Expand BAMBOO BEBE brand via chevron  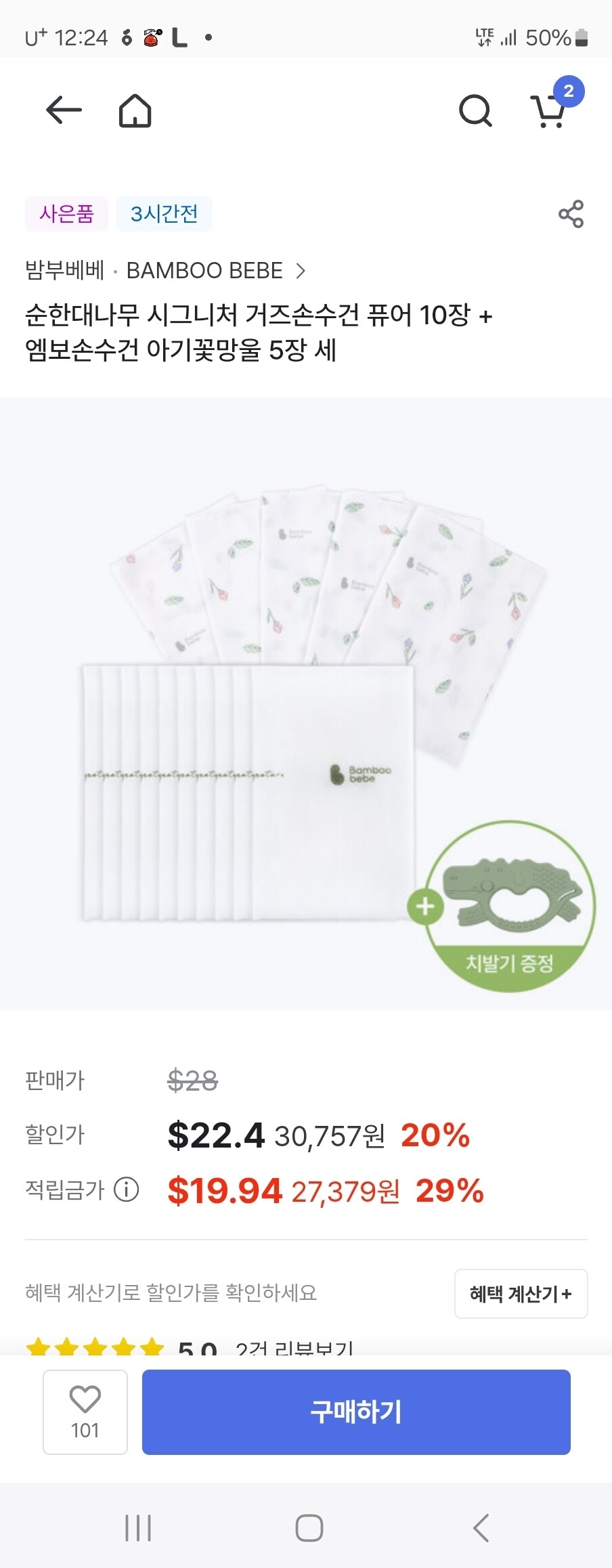point(300,270)
